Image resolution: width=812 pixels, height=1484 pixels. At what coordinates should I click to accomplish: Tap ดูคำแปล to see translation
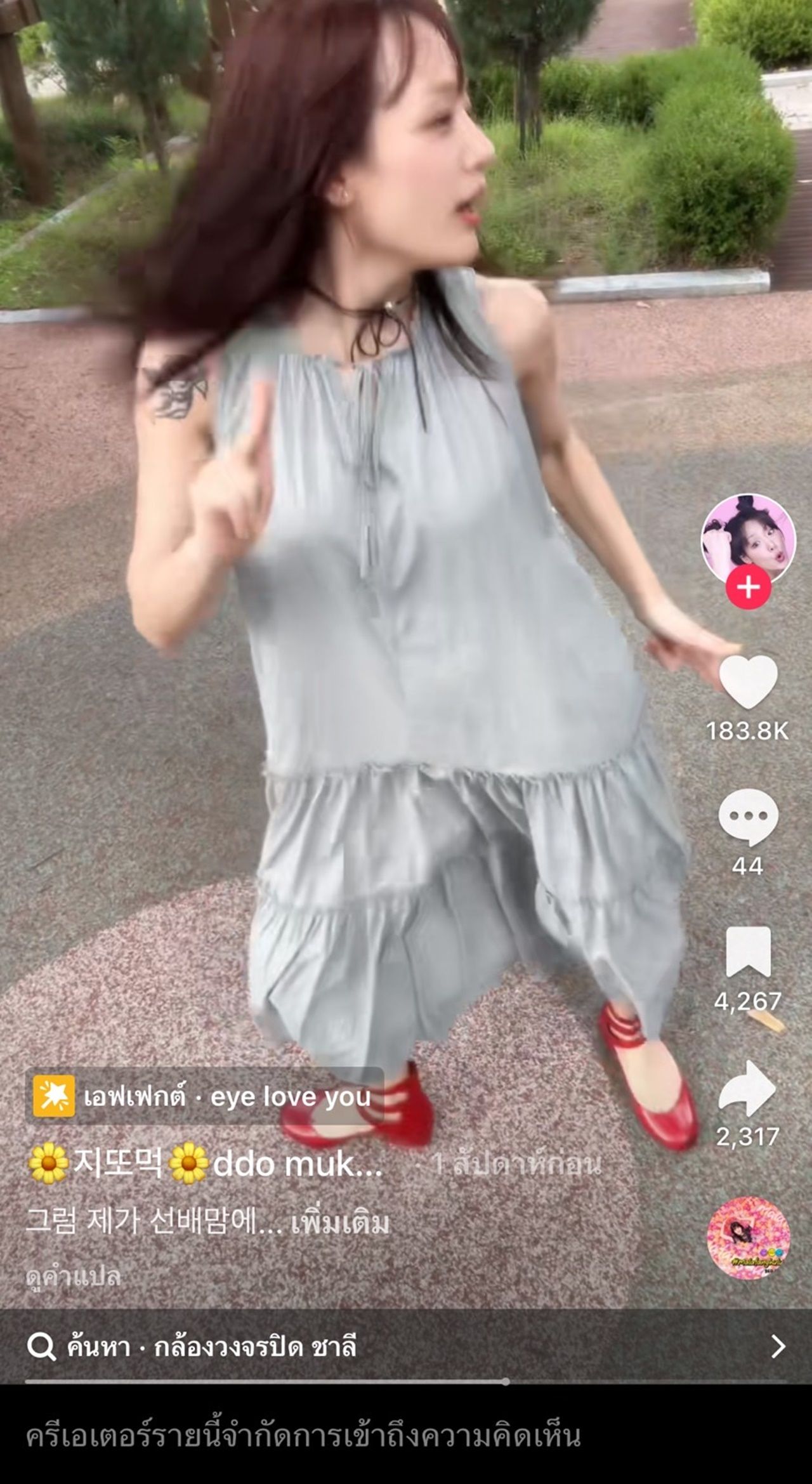pos(73,1275)
